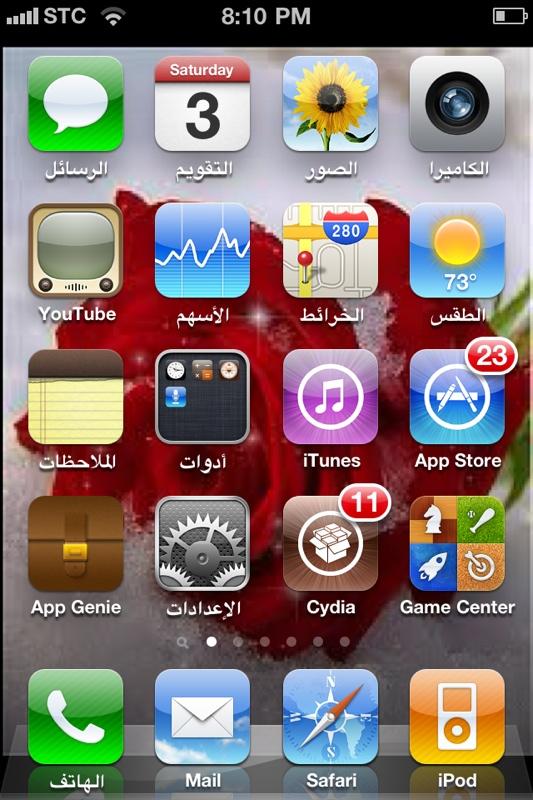The height and width of the screenshot is (800, 533).
Task: Open the Settings gear app
Action: coord(202,544)
